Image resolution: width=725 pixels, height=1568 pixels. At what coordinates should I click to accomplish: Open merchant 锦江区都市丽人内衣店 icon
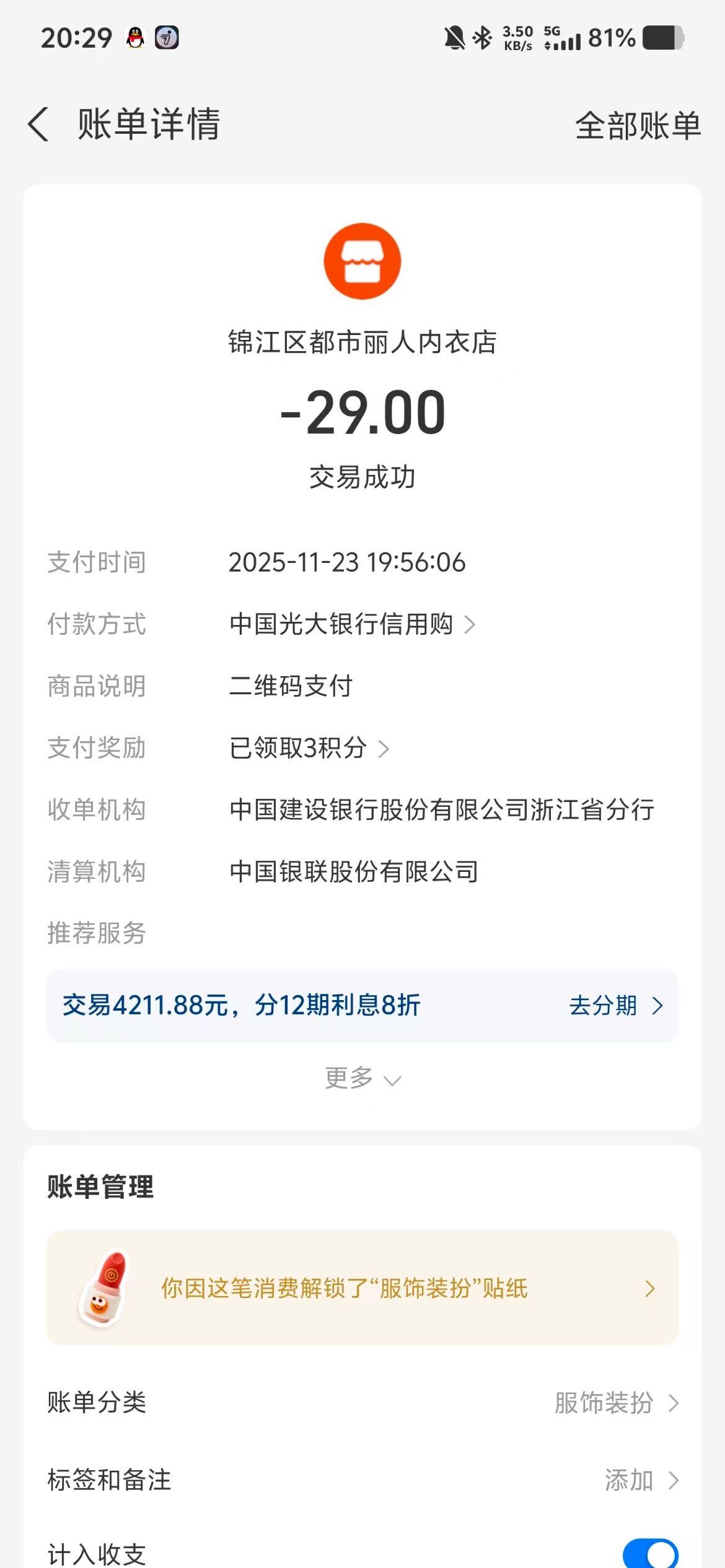362,261
